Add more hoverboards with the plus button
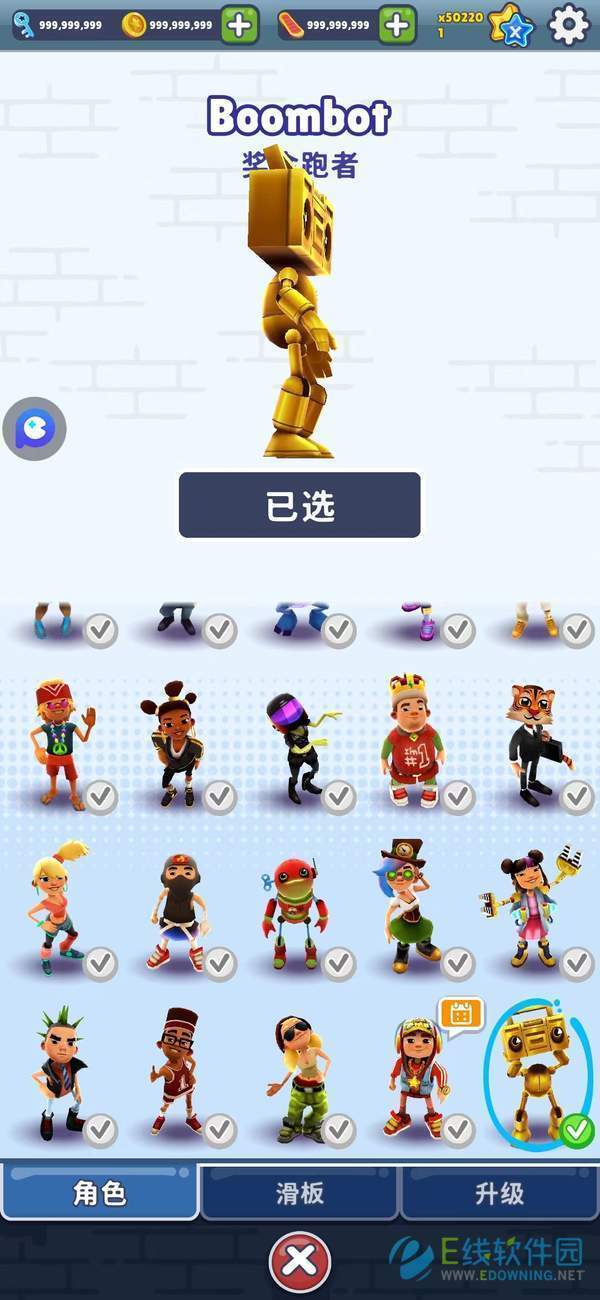The height and width of the screenshot is (1300, 600). coord(397,25)
